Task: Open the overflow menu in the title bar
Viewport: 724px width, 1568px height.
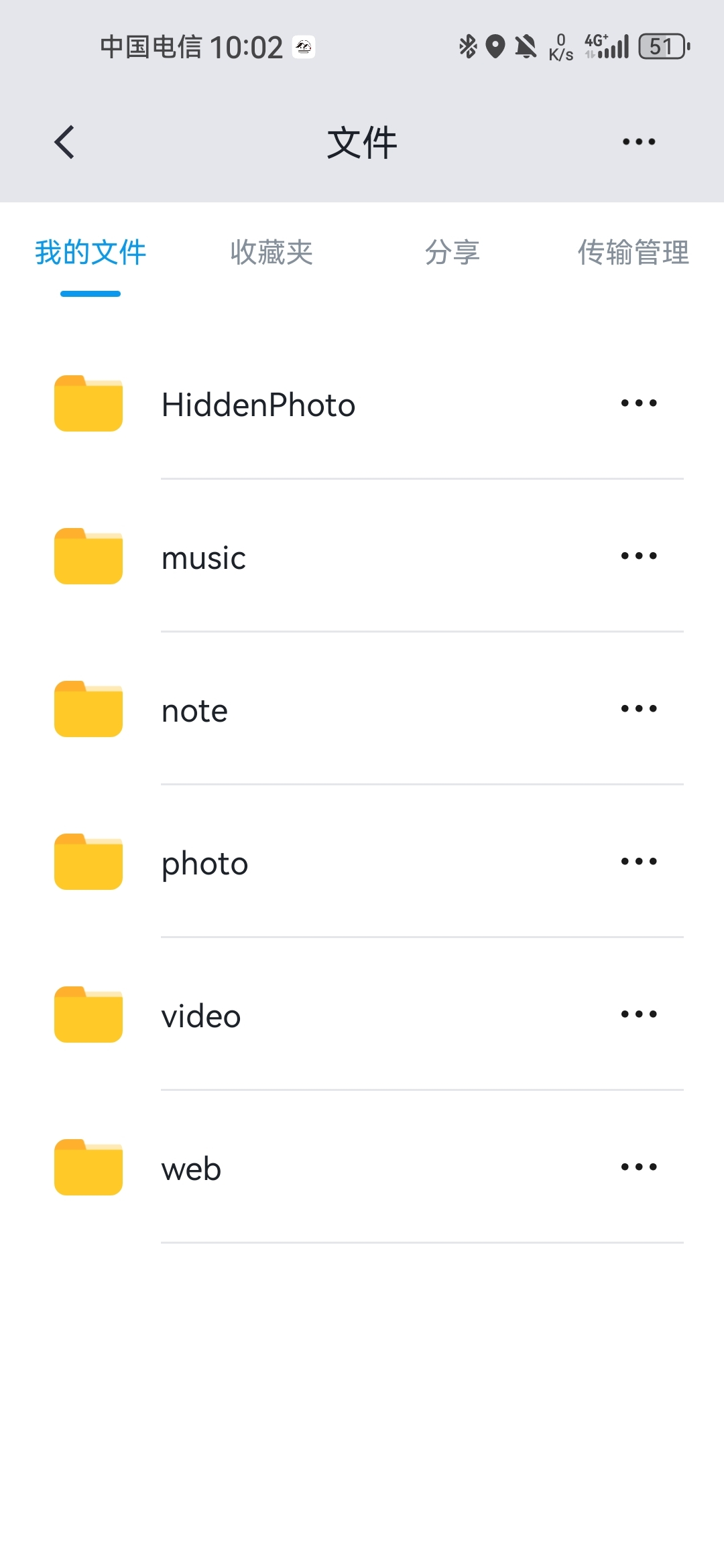Action: click(x=639, y=142)
